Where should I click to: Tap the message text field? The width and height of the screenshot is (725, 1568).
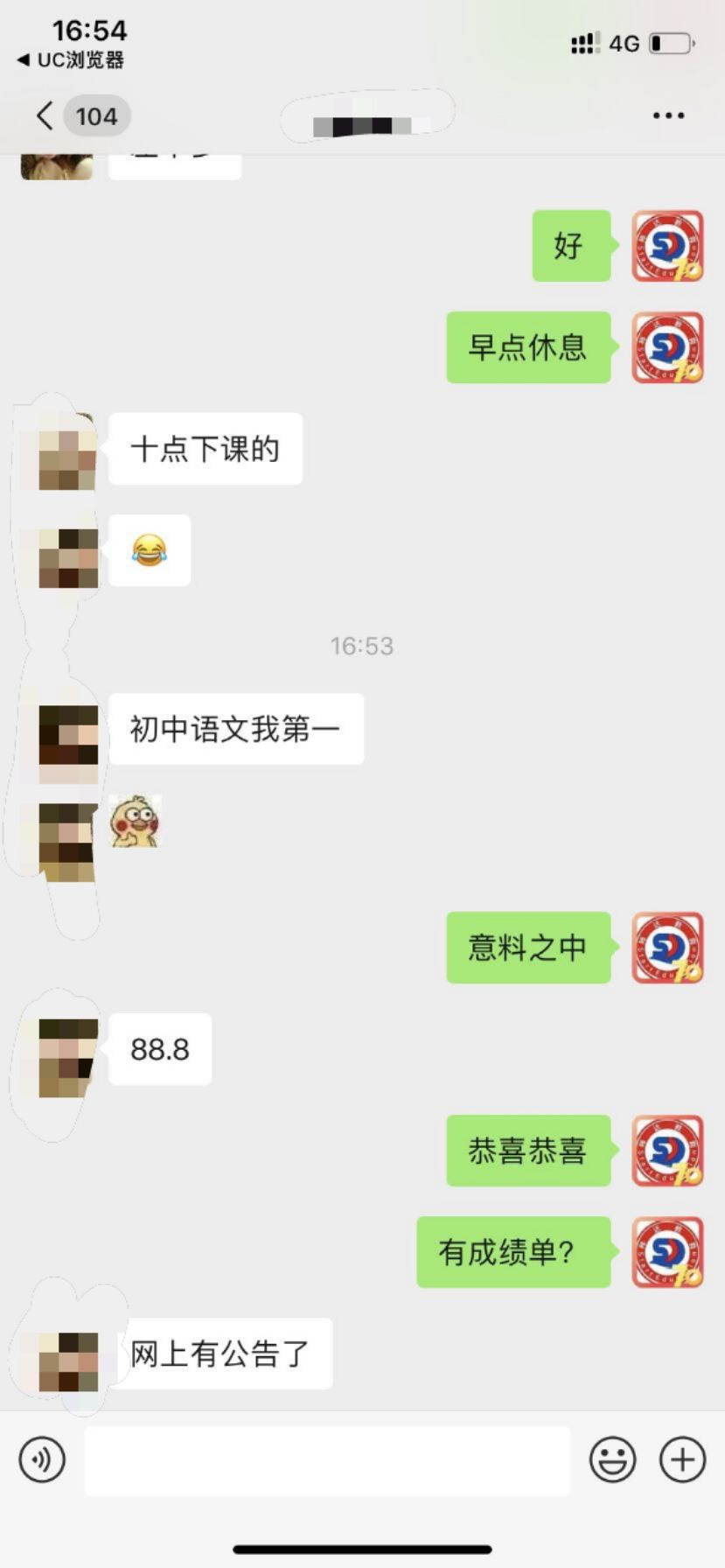[x=327, y=1460]
